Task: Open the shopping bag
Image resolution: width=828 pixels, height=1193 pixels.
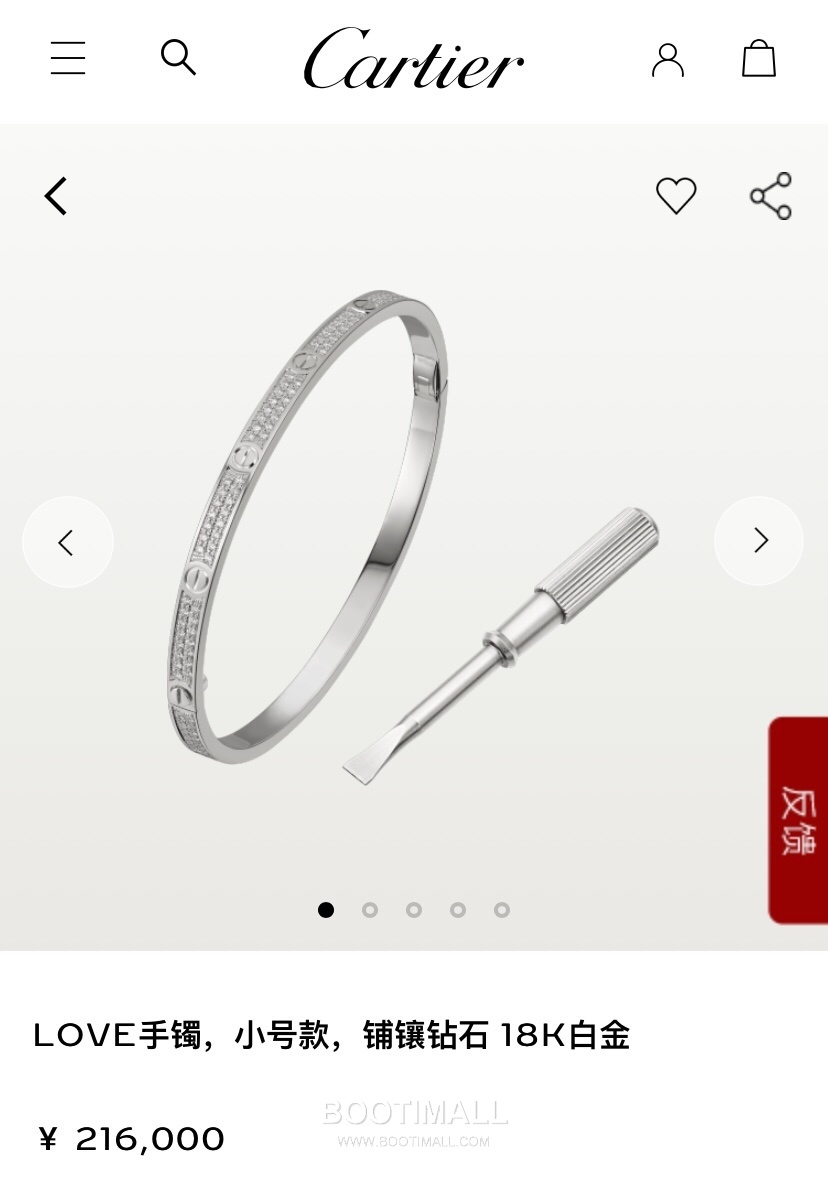Action: pyautogui.click(x=759, y=59)
